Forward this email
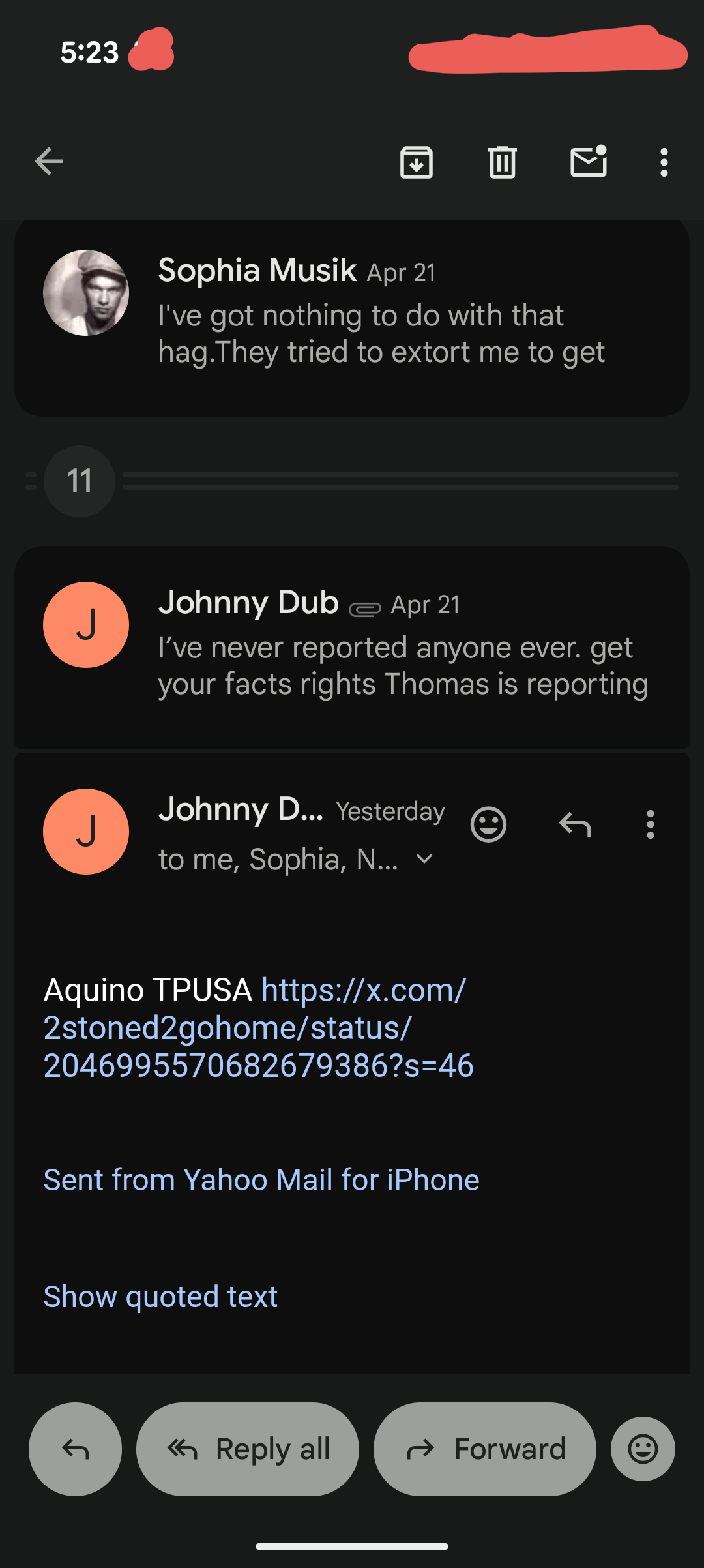Image resolution: width=704 pixels, height=1568 pixels. click(x=484, y=1449)
